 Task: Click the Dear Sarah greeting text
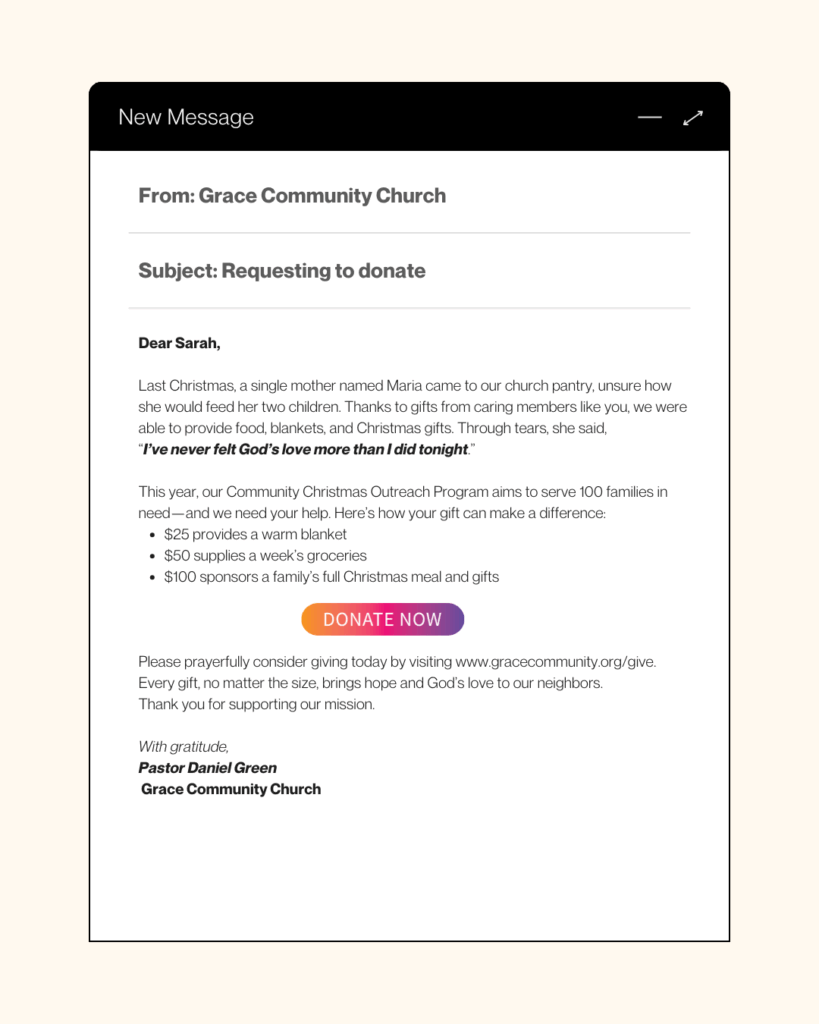pyautogui.click(x=179, y=342)
